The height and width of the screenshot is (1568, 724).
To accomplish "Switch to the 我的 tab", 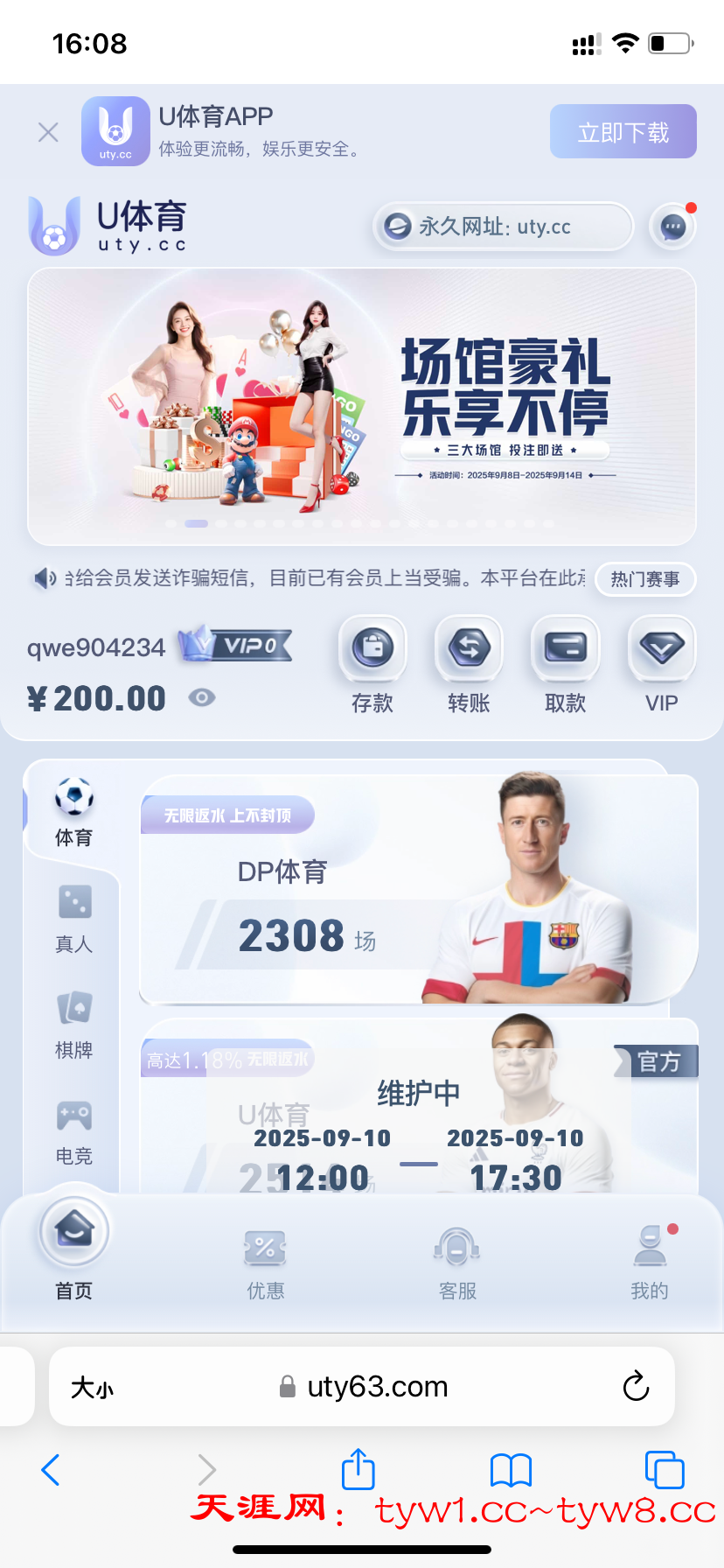I will 649,1263.
